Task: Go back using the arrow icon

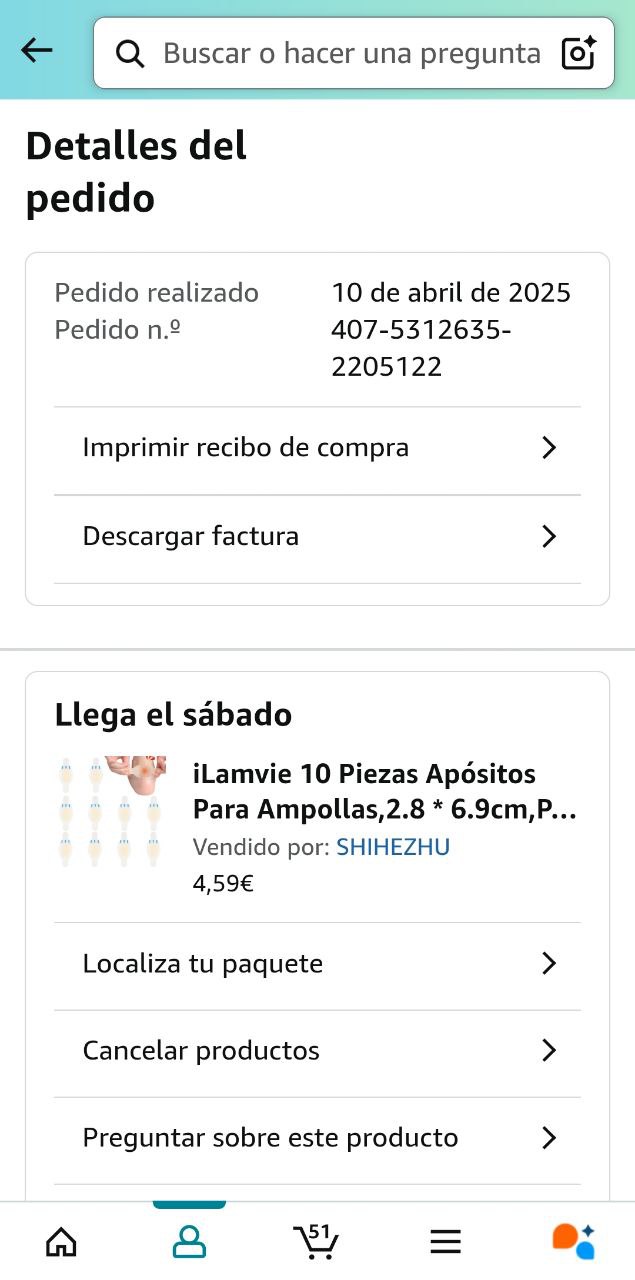Action: coord(37,51)
